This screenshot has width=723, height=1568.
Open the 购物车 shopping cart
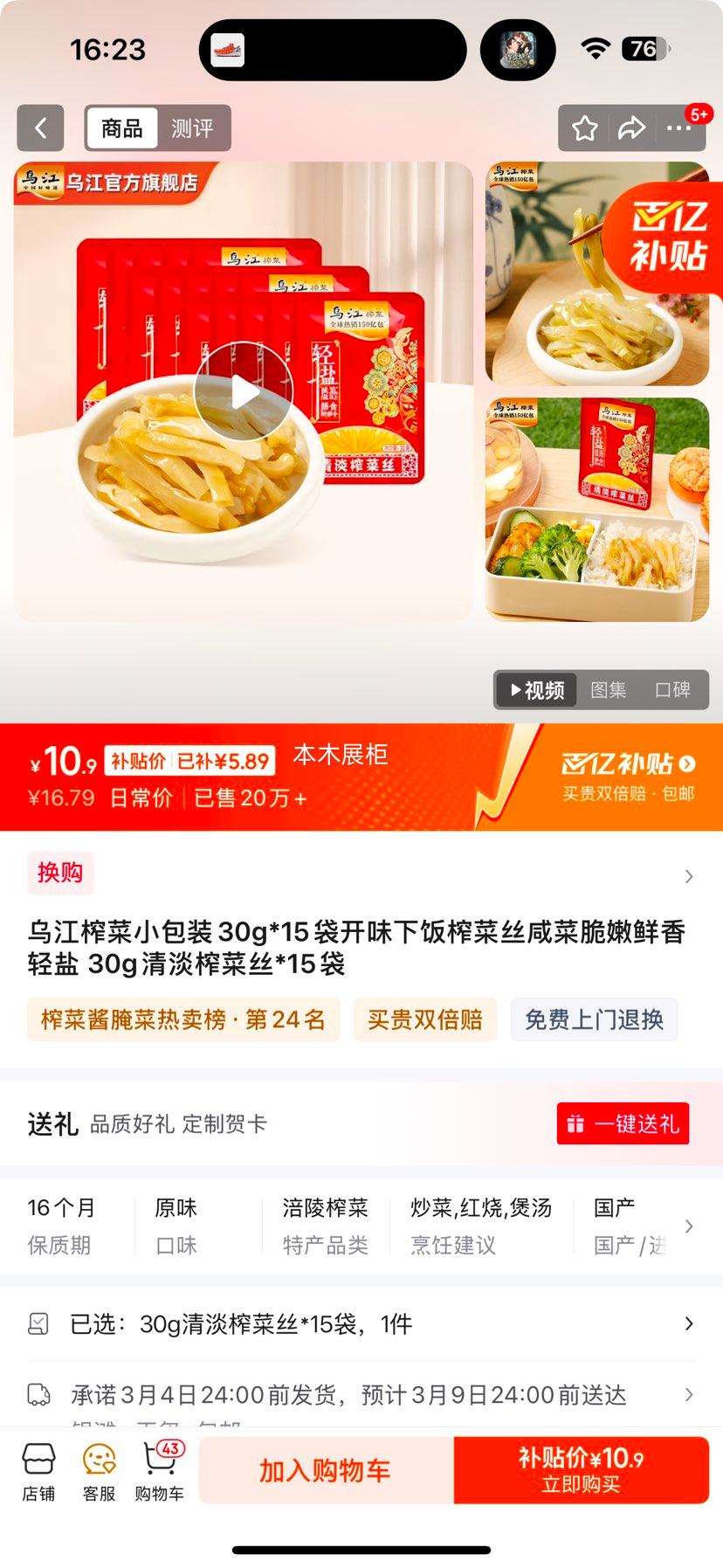(159, 1472)
